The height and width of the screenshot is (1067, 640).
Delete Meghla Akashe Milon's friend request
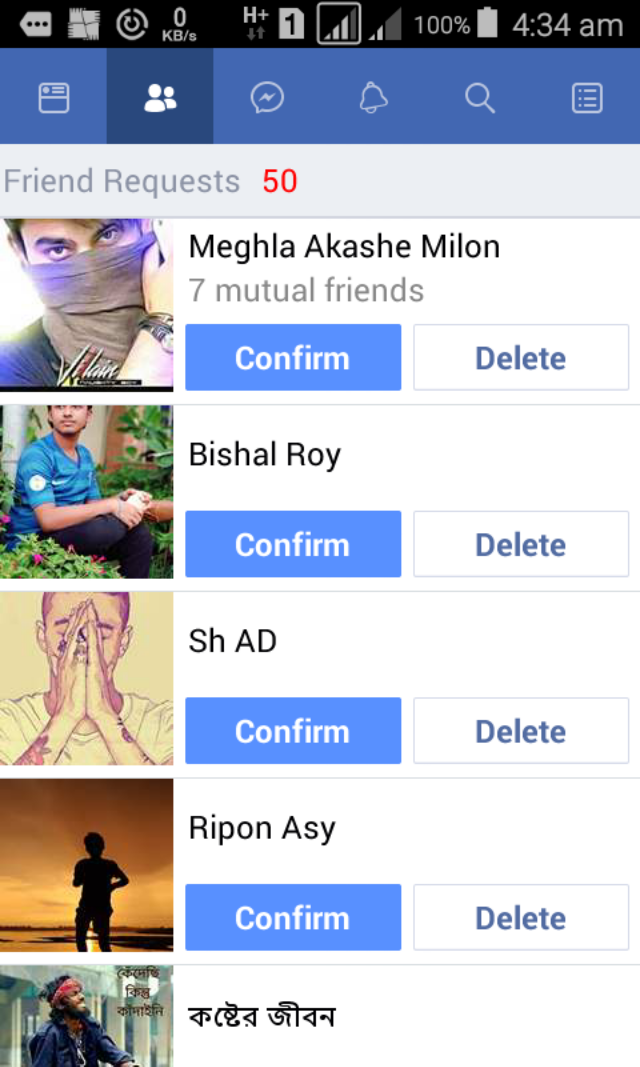click(521, 358)
